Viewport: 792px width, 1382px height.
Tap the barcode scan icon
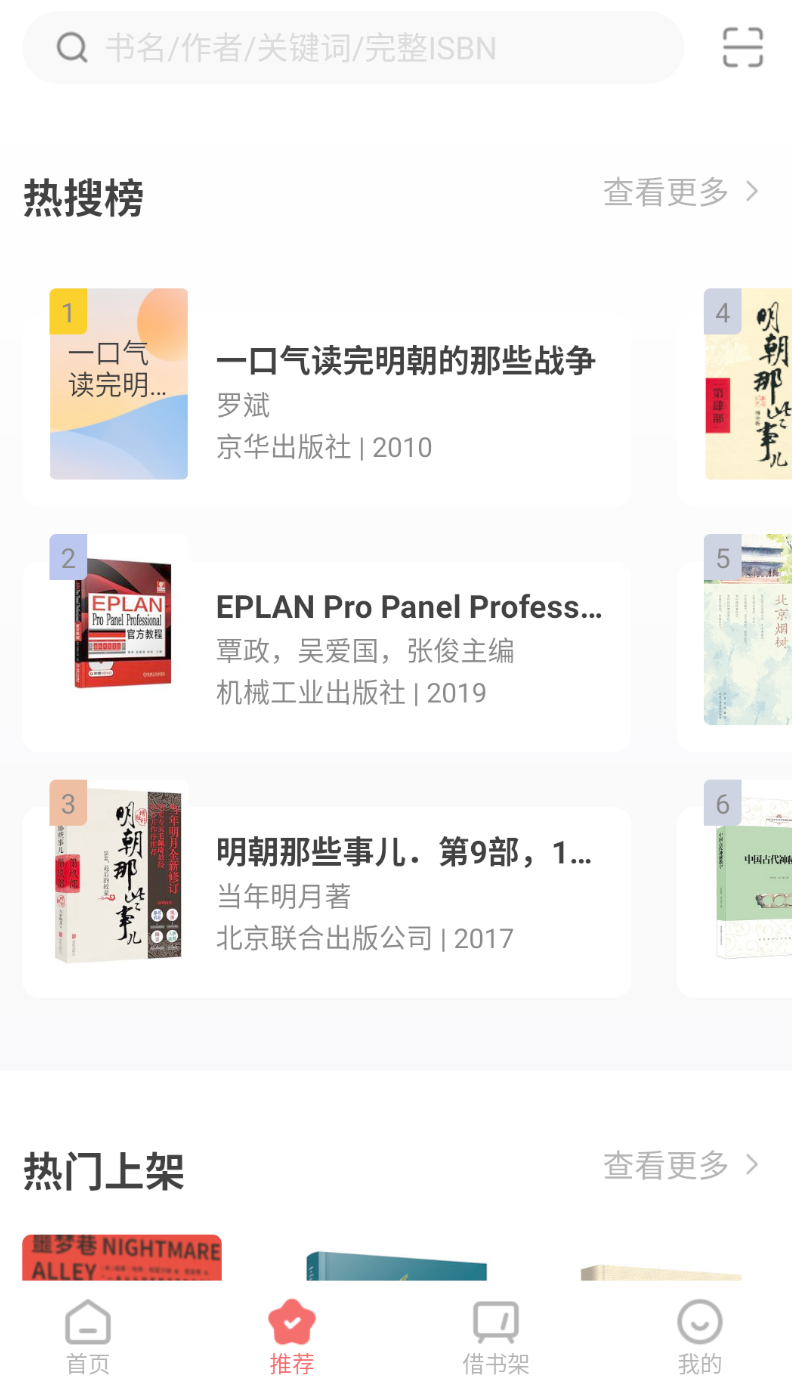click(740, 47)
